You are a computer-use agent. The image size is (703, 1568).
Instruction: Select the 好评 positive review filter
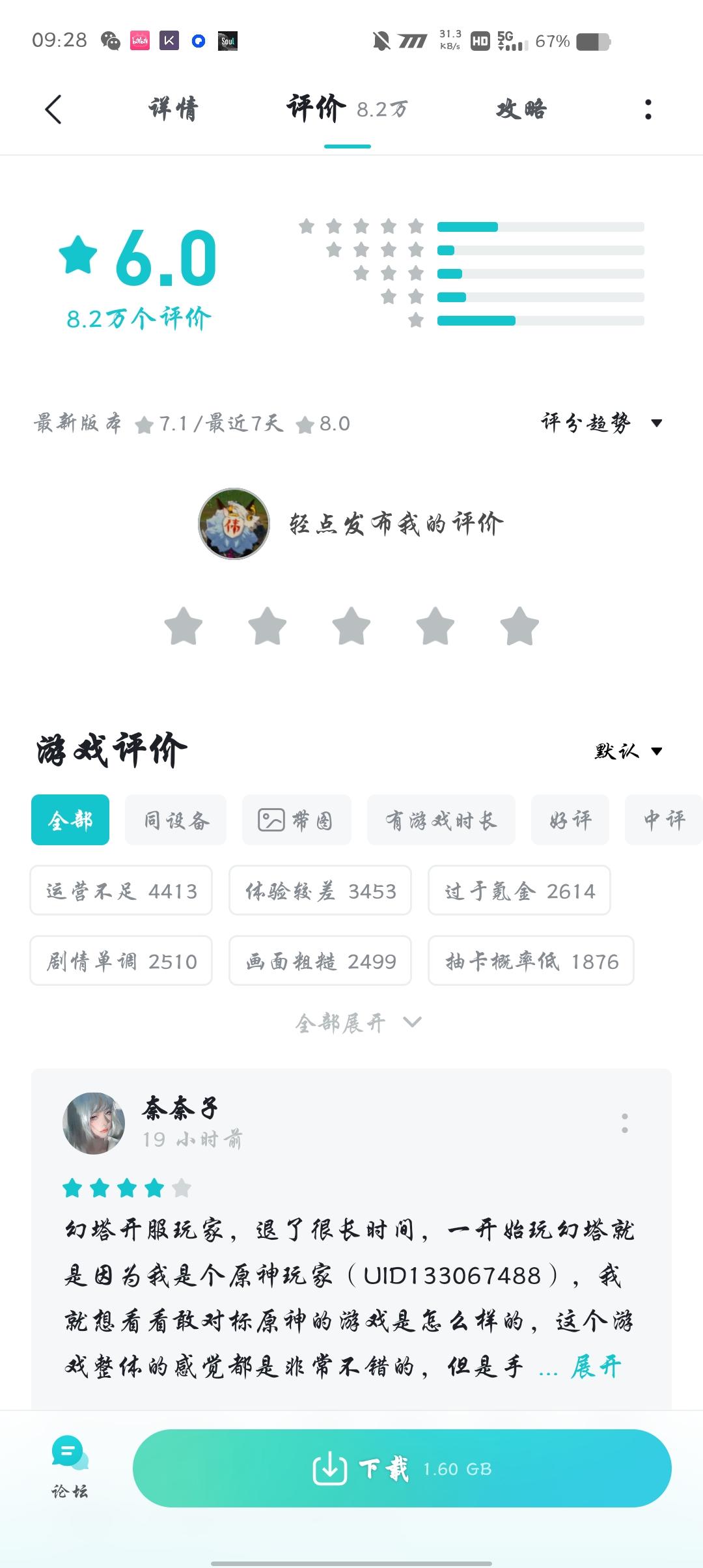pos(570,820)
